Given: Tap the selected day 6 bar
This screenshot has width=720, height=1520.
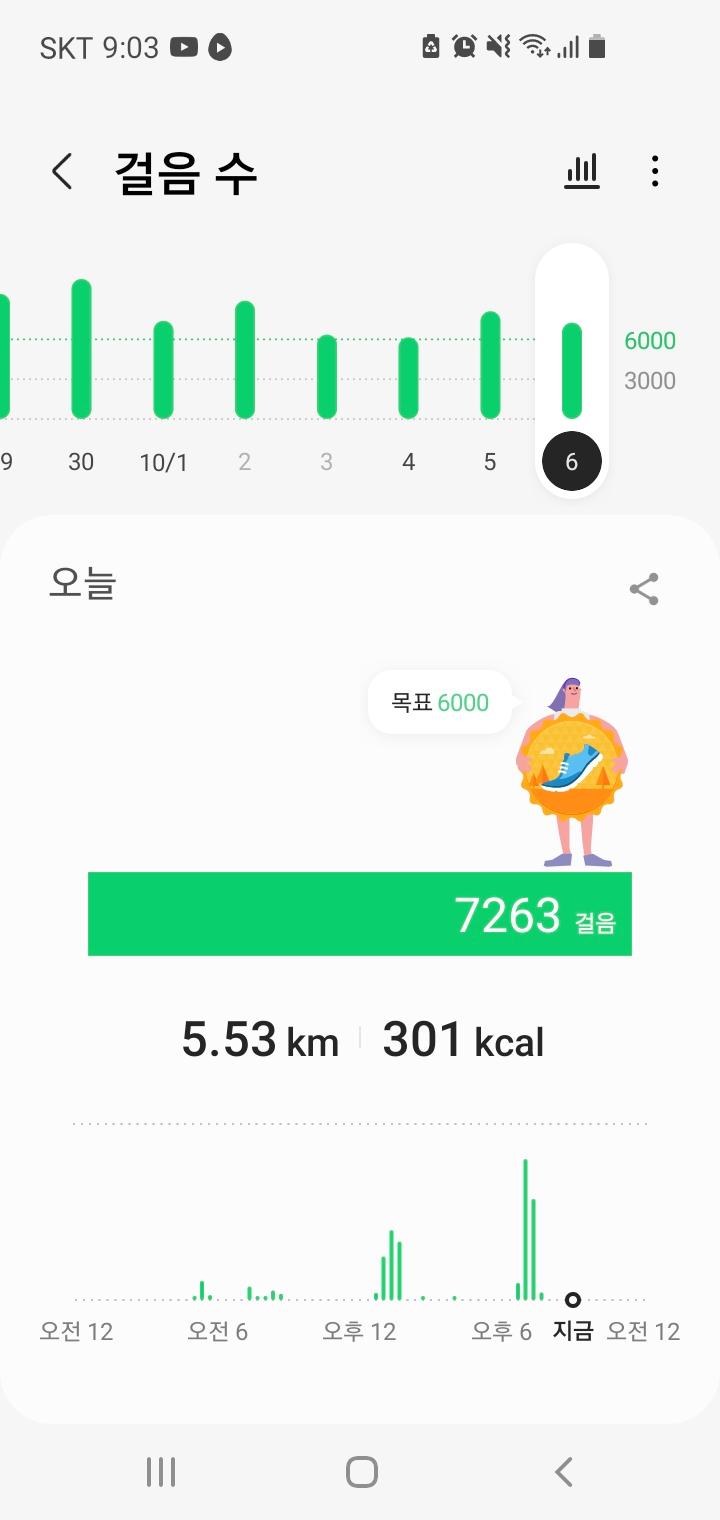Looking at the screenshot, I should click(x=572, y=370).
